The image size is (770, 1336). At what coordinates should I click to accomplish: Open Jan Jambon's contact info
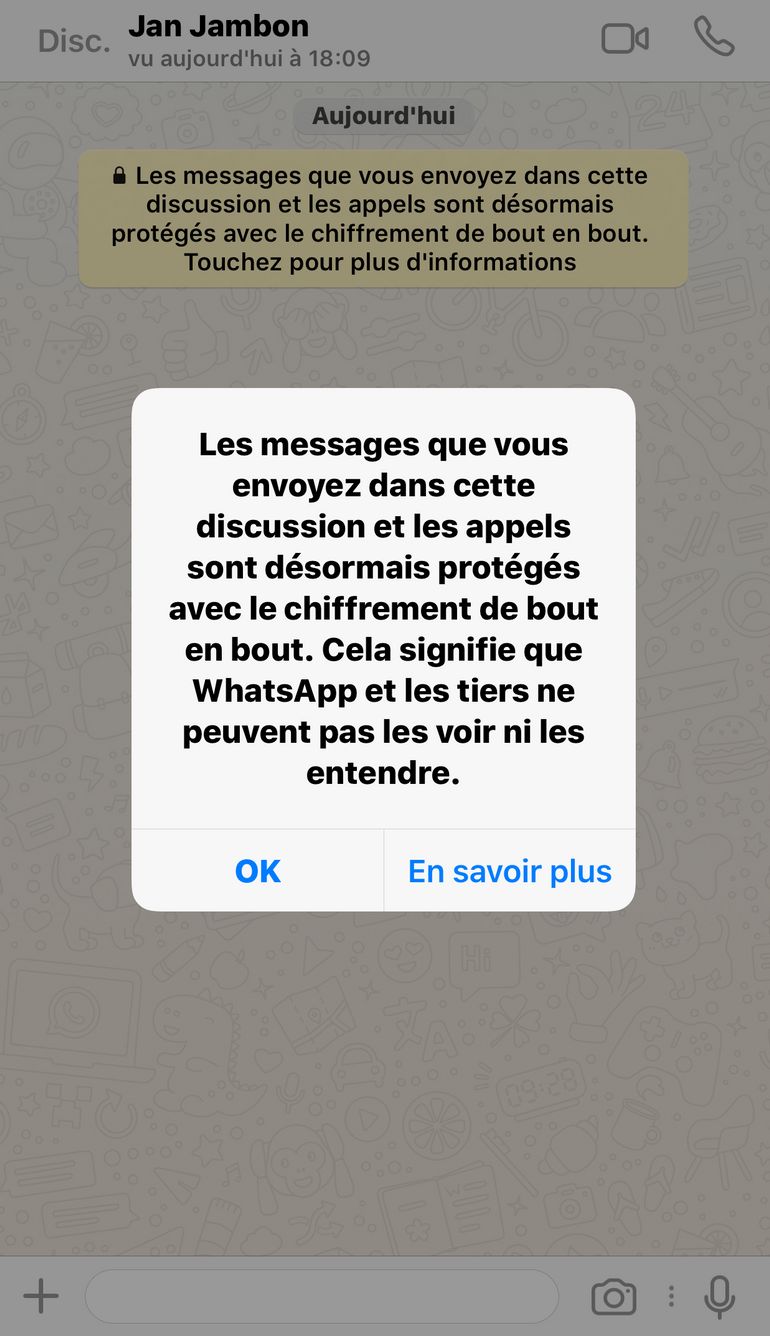(250, 40)
